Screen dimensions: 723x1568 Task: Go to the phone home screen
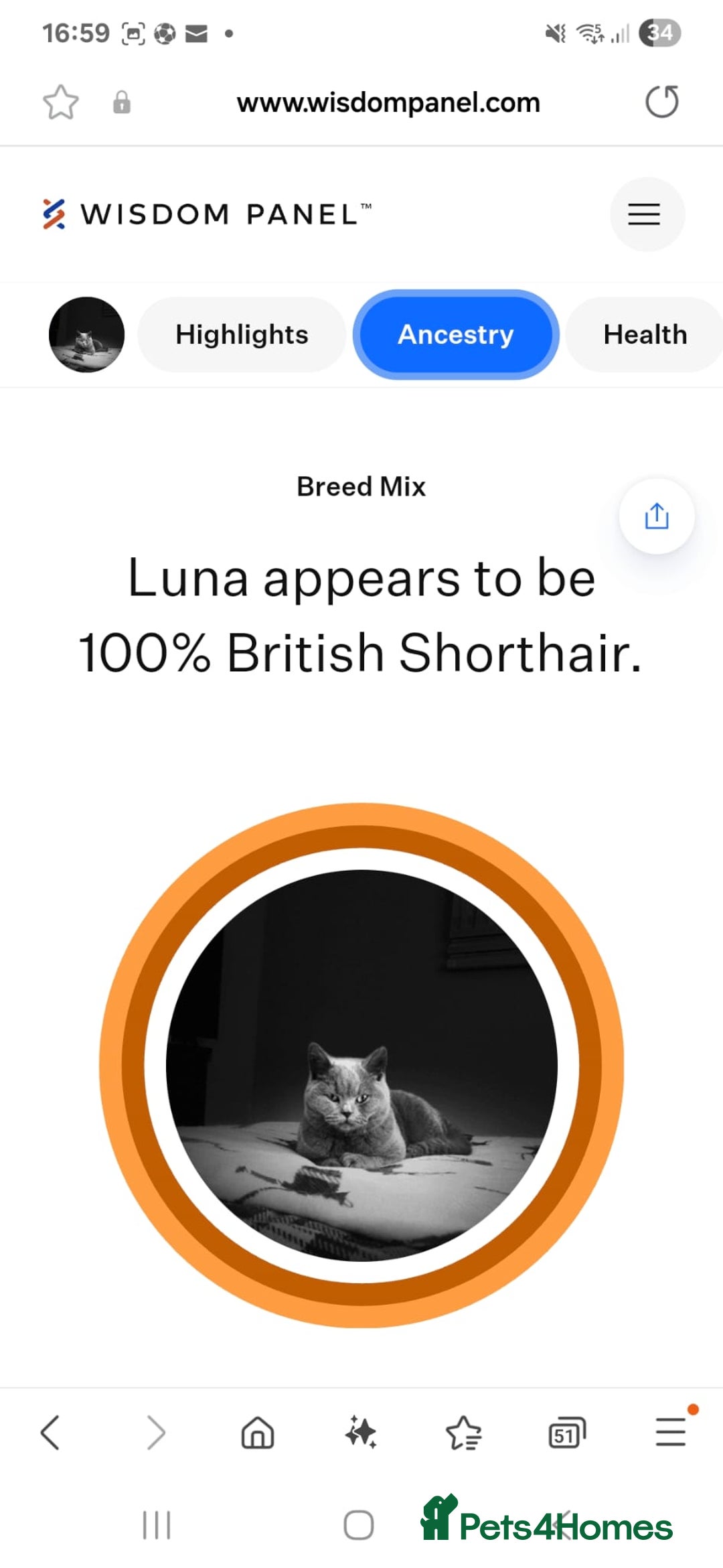[359, 1525]
